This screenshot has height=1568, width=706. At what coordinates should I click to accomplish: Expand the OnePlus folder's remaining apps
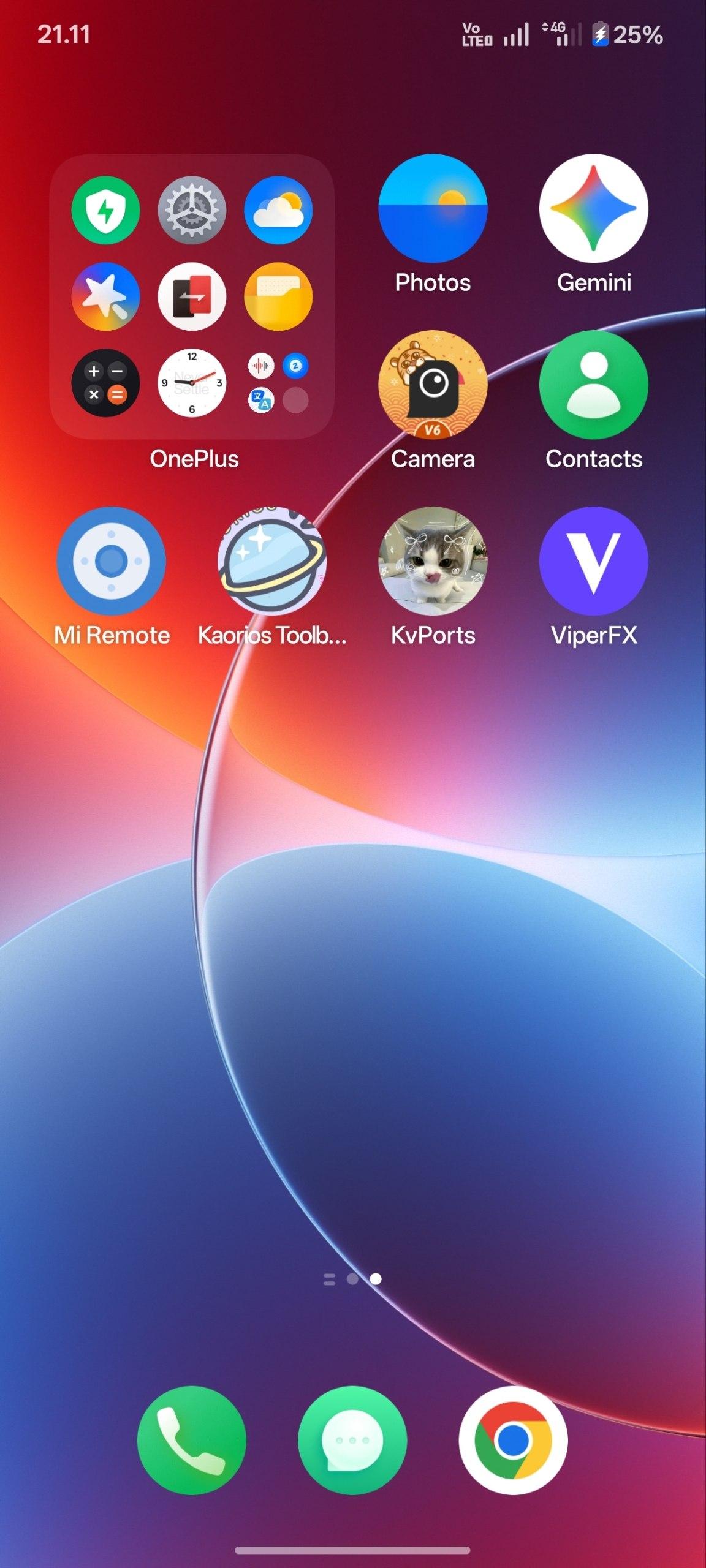tap(278, 383)
